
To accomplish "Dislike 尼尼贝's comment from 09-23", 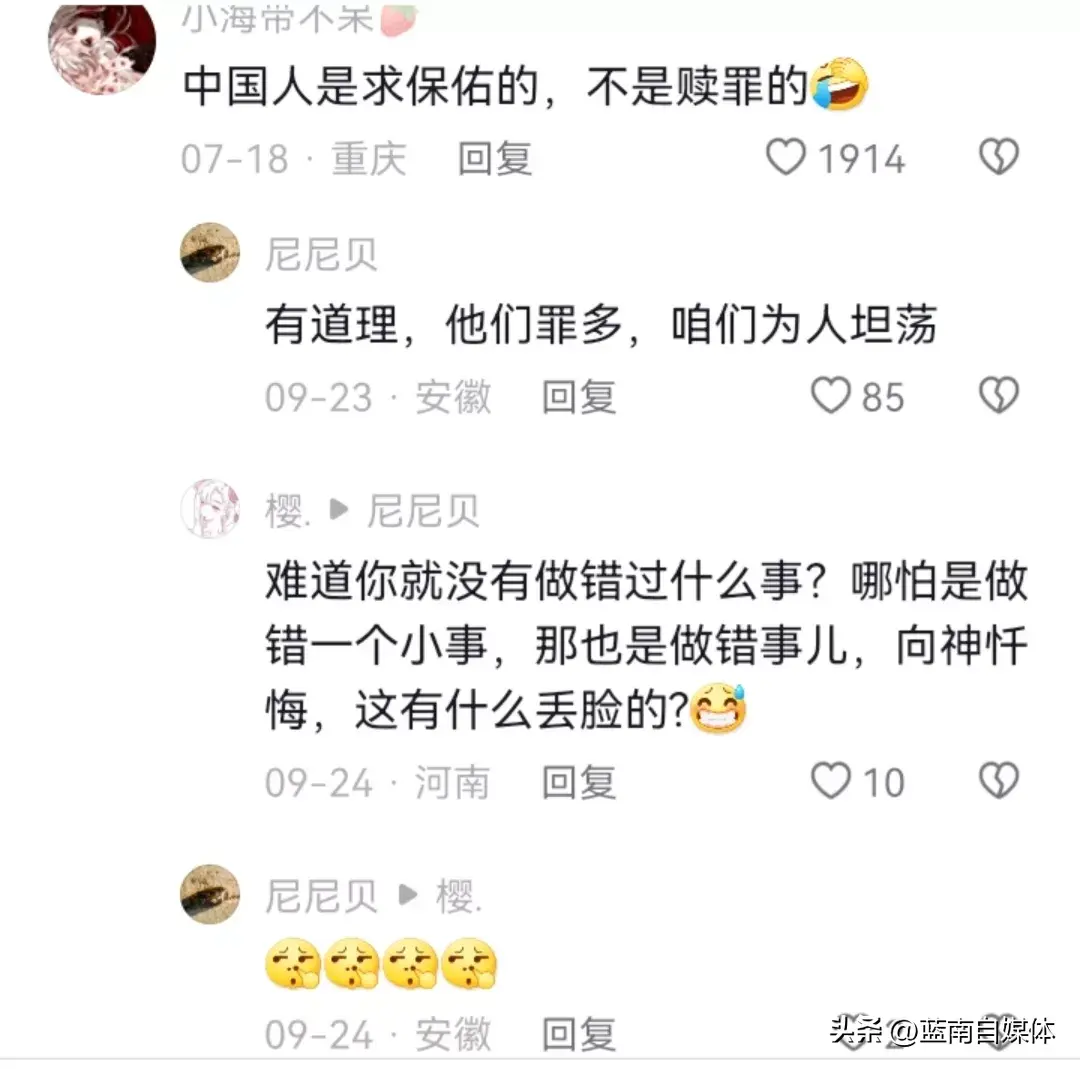I will 998,396.
